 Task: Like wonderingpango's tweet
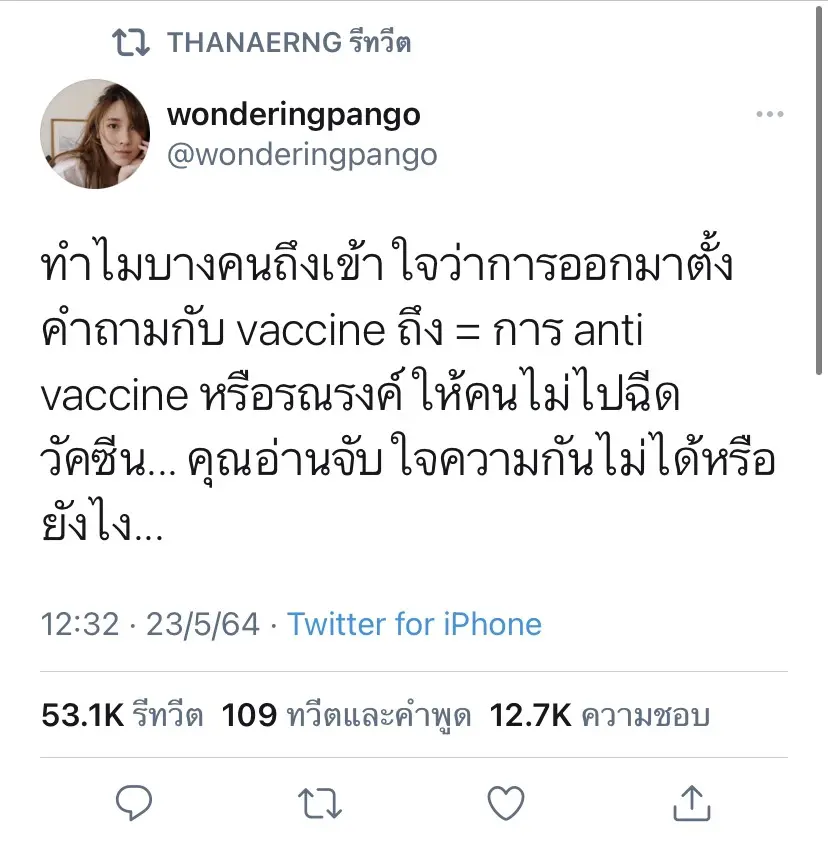click(506, 801)
